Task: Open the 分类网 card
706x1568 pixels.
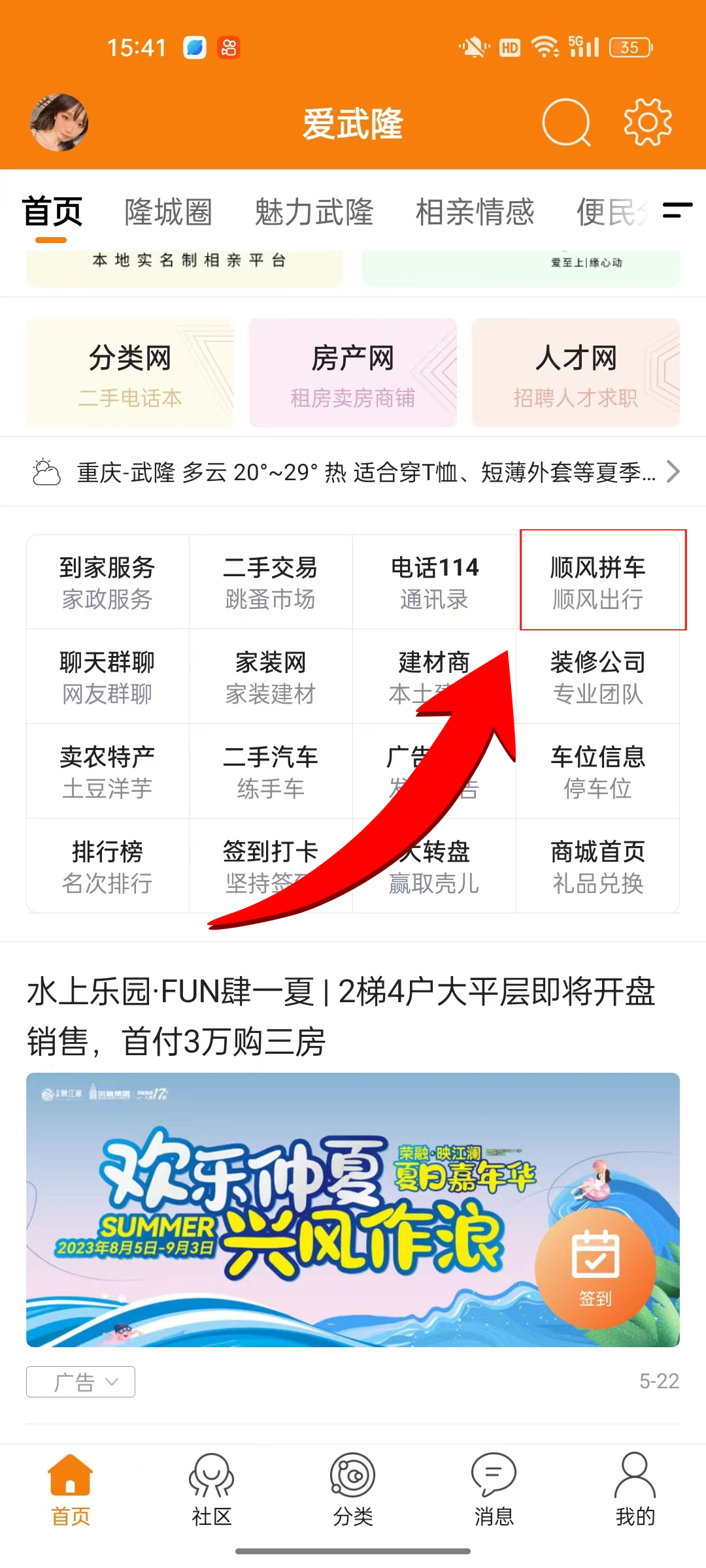Action: (x=130, y=373)
